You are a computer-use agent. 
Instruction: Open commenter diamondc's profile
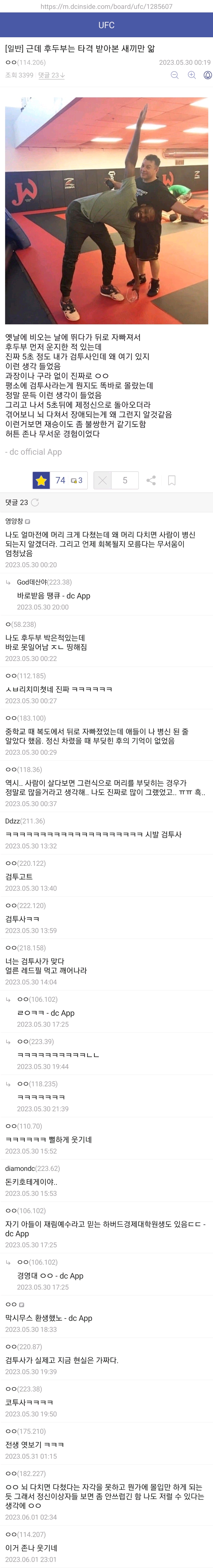20,1169
